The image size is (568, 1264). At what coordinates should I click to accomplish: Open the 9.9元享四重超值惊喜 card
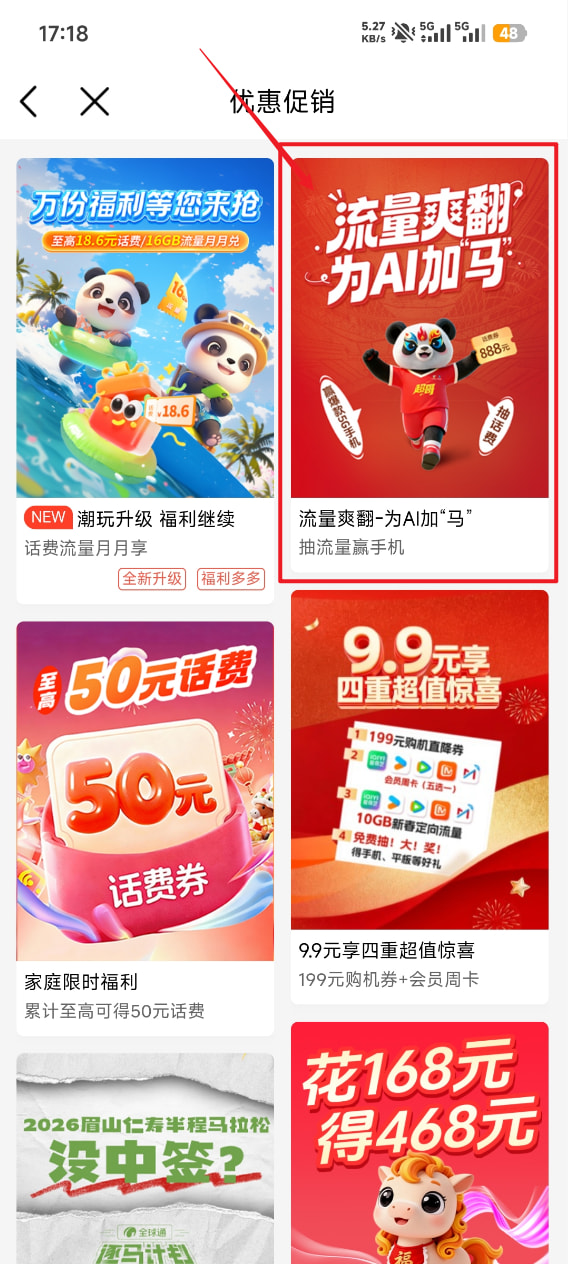[x=420, y=797]
